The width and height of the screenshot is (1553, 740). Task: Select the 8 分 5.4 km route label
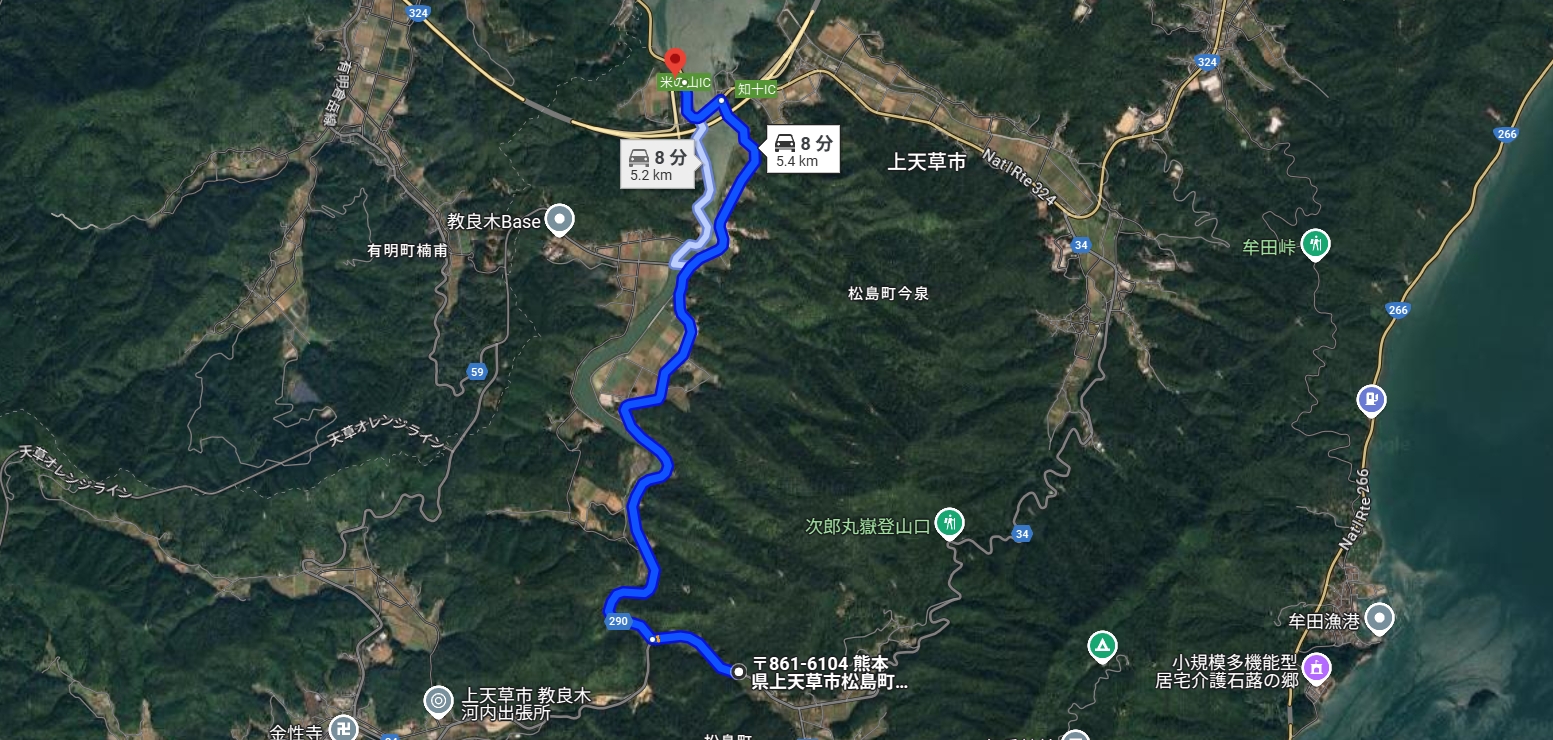click(x=802, y=151)
